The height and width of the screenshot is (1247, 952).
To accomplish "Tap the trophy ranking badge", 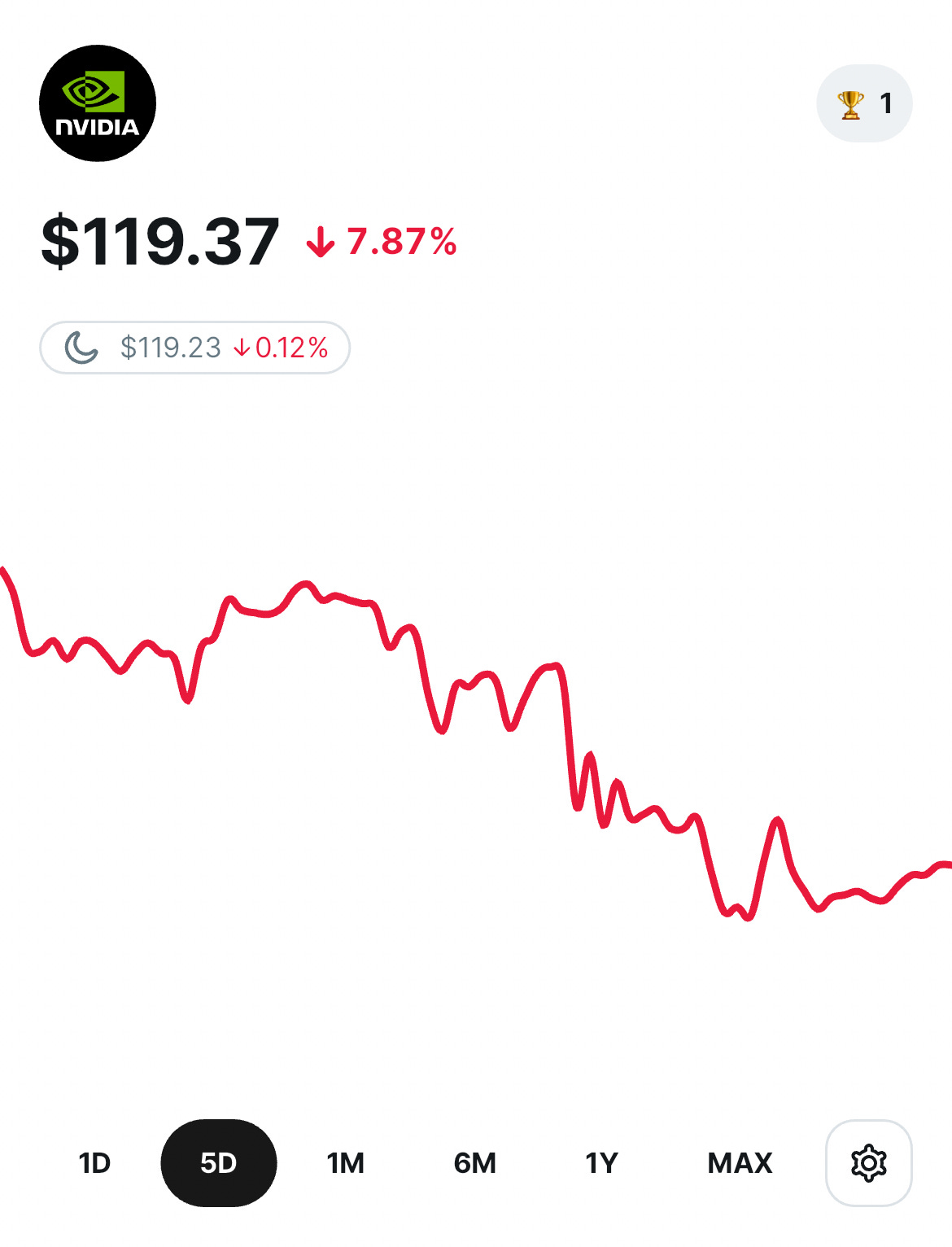I will click(864, 103).
